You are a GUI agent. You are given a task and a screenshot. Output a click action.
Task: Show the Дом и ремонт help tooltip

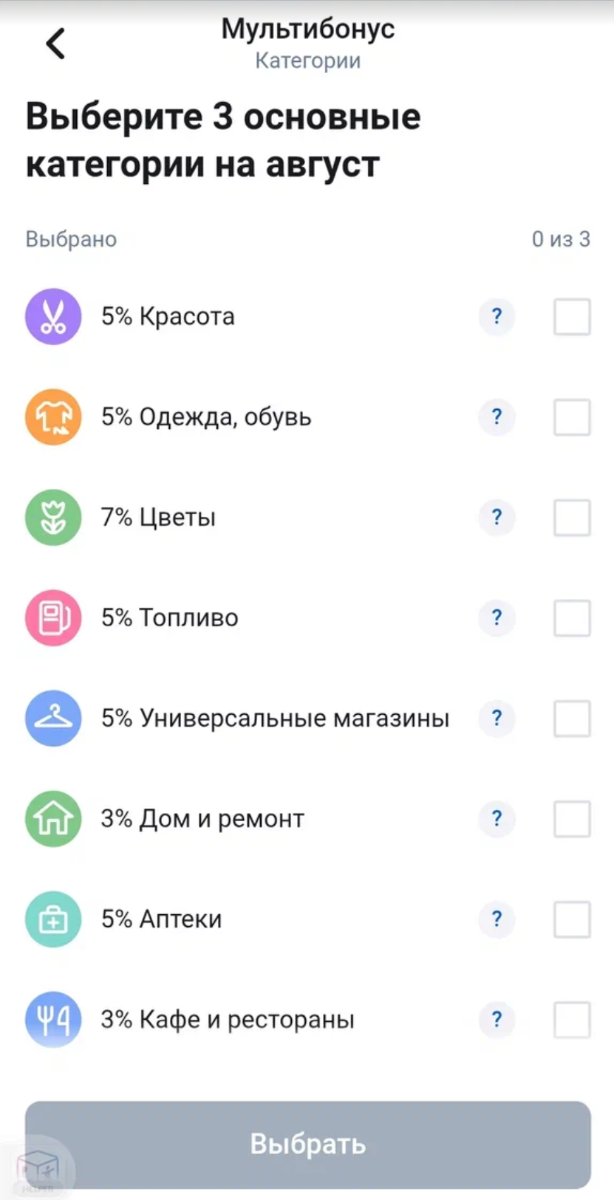pyautogui.click(x=497, y=819)
